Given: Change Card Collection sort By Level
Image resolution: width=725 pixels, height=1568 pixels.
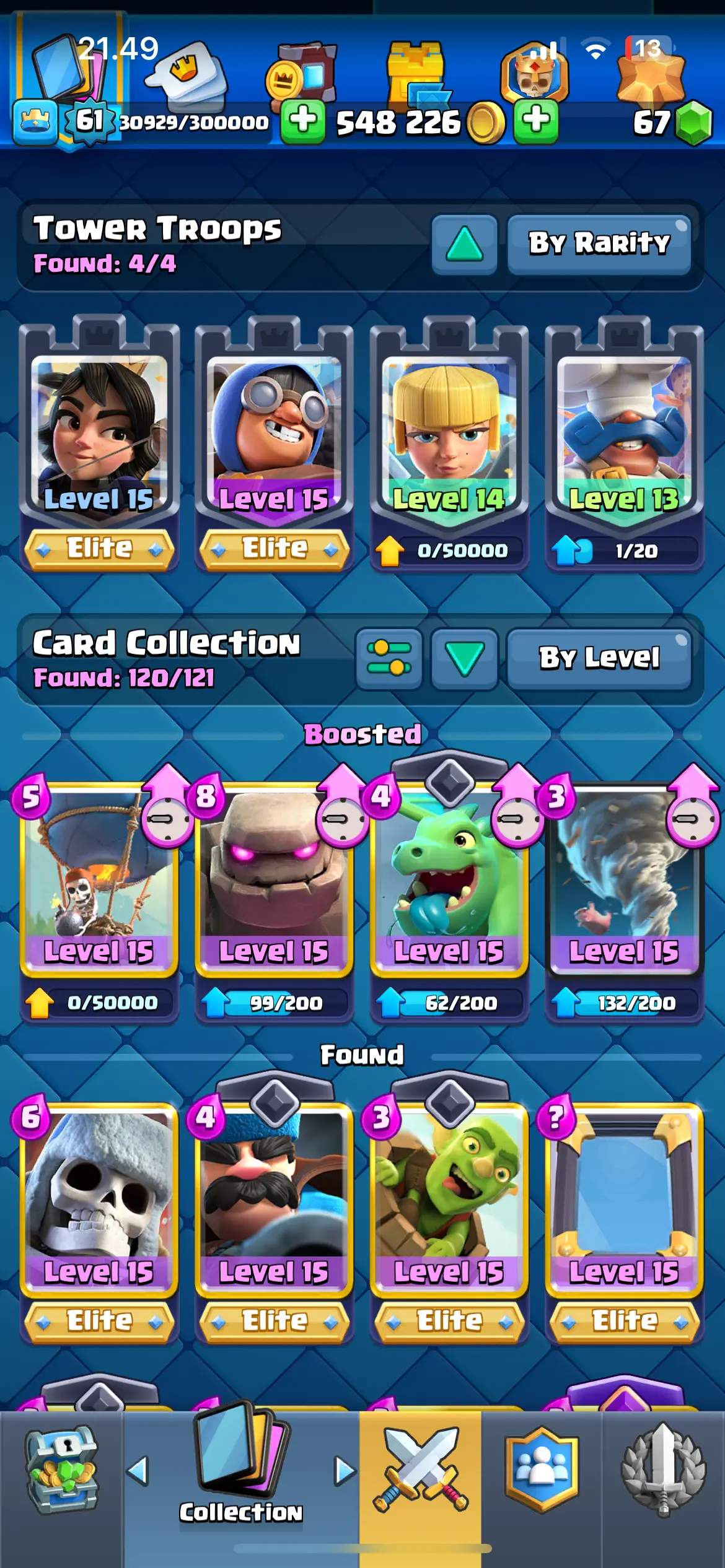Looking at the screenshot, I should (599, 658).
